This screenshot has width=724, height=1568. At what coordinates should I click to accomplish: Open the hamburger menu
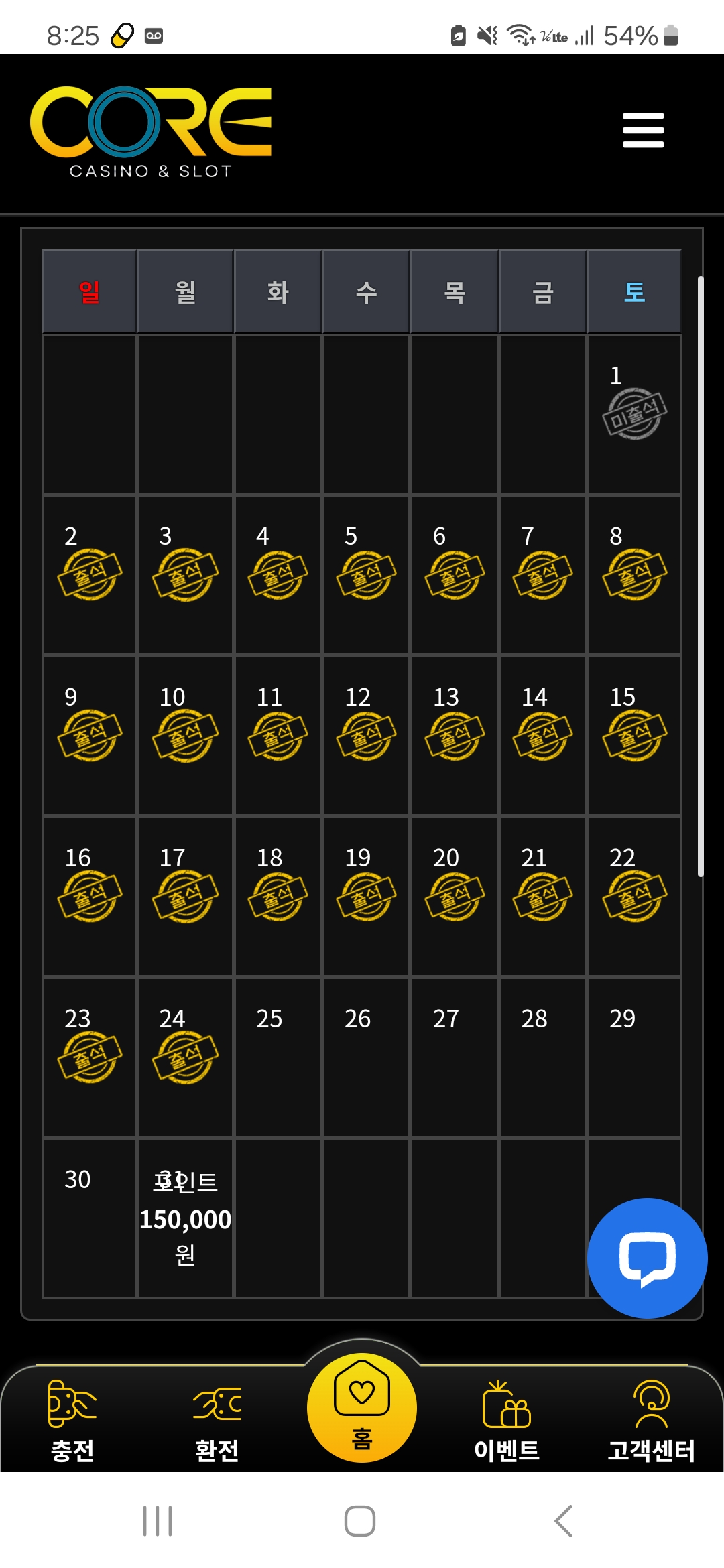[643, 130]
